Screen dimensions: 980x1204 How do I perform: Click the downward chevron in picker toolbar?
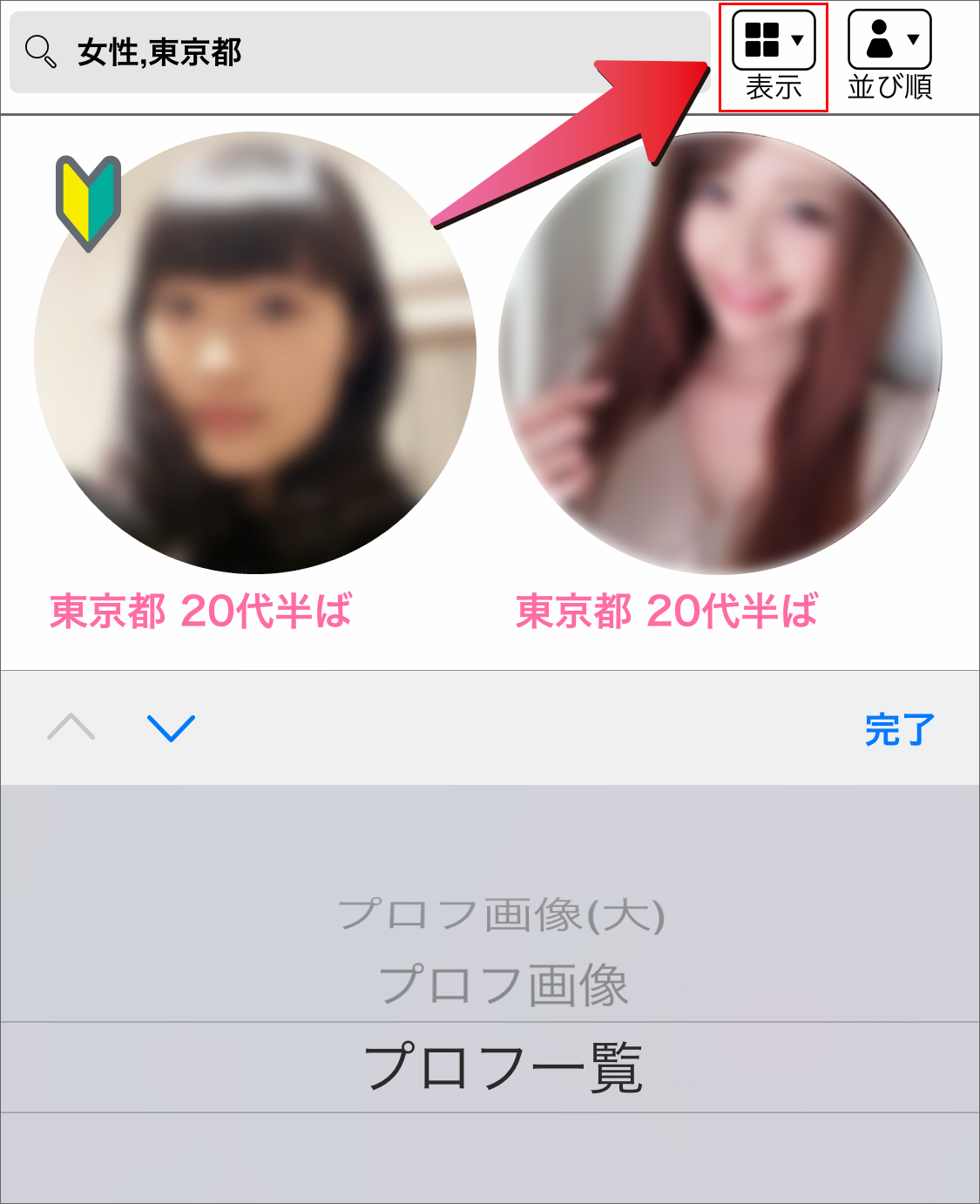169,726
